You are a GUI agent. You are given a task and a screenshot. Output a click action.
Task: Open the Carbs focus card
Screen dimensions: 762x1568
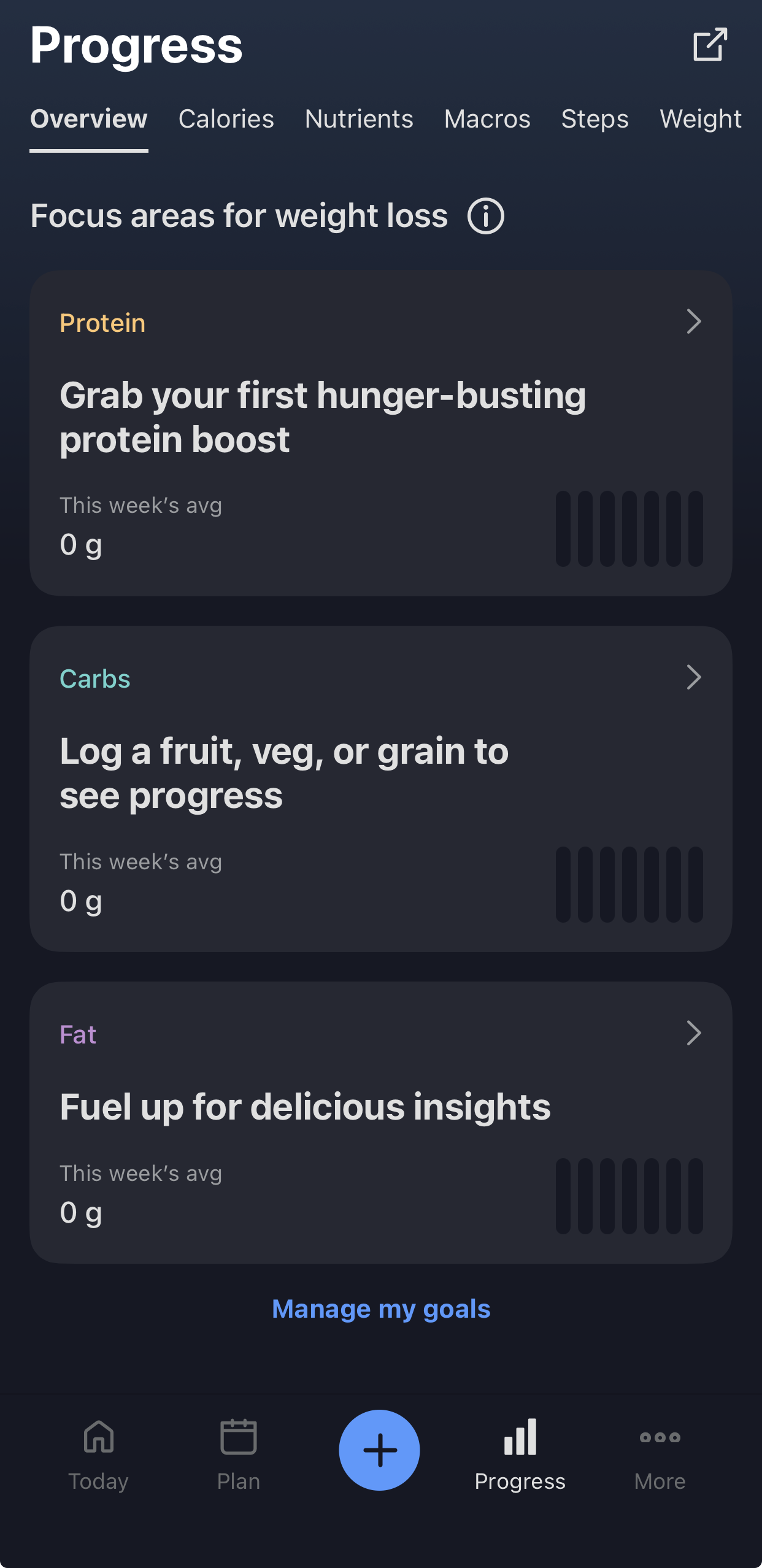click(x=380, y=788)
